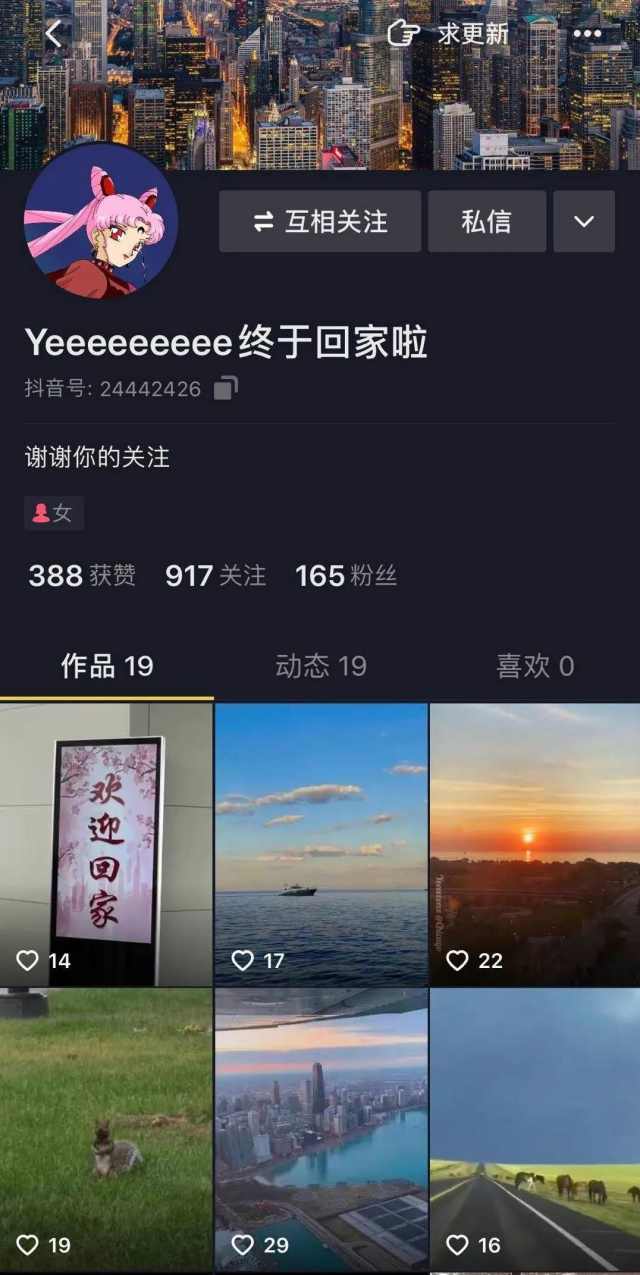Switch to the 动态 19 tab
The height and width of the screenshot is (1275, 640).
(x=321, y=666)
